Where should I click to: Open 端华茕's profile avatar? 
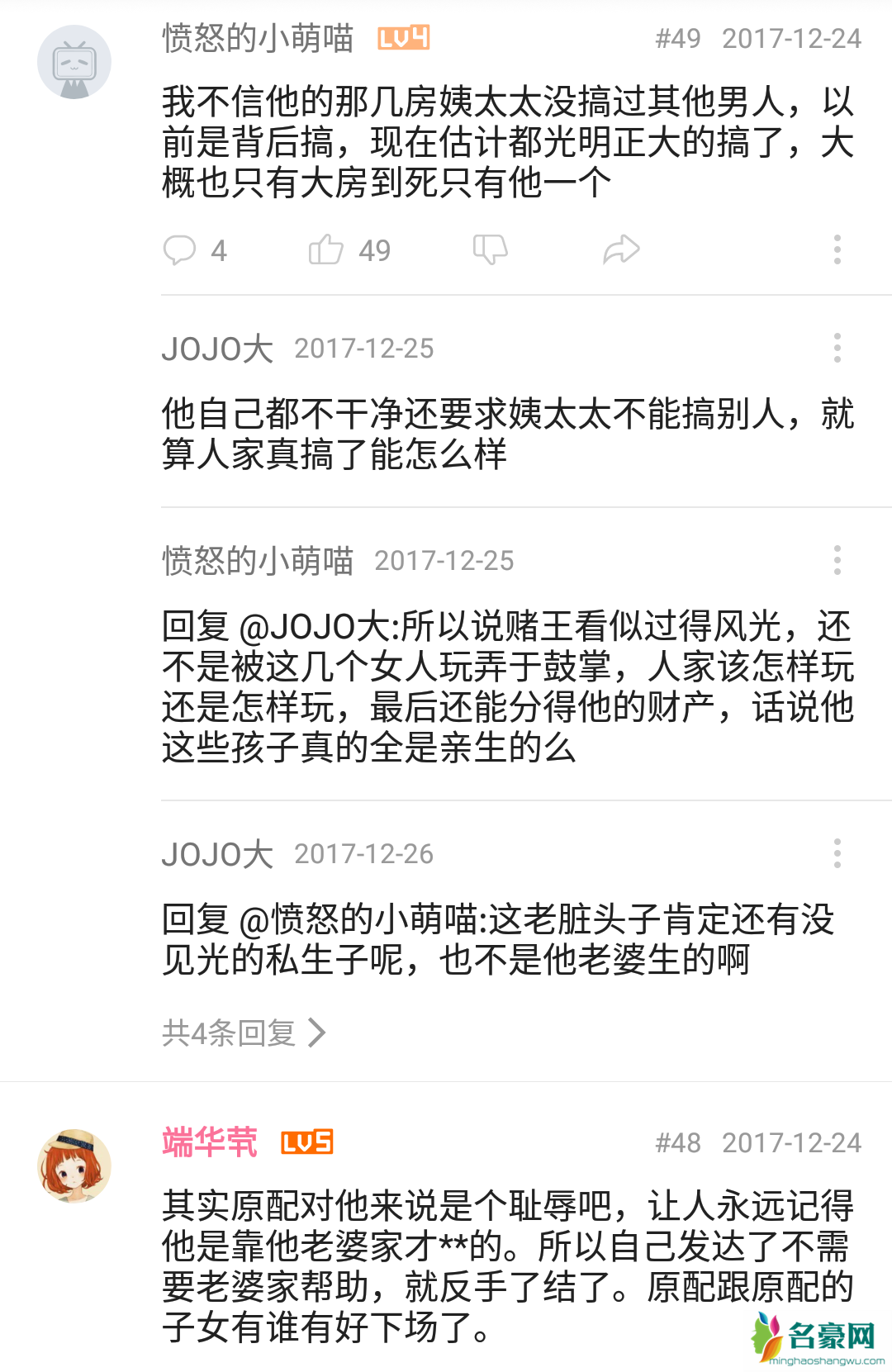[74, 1165]
